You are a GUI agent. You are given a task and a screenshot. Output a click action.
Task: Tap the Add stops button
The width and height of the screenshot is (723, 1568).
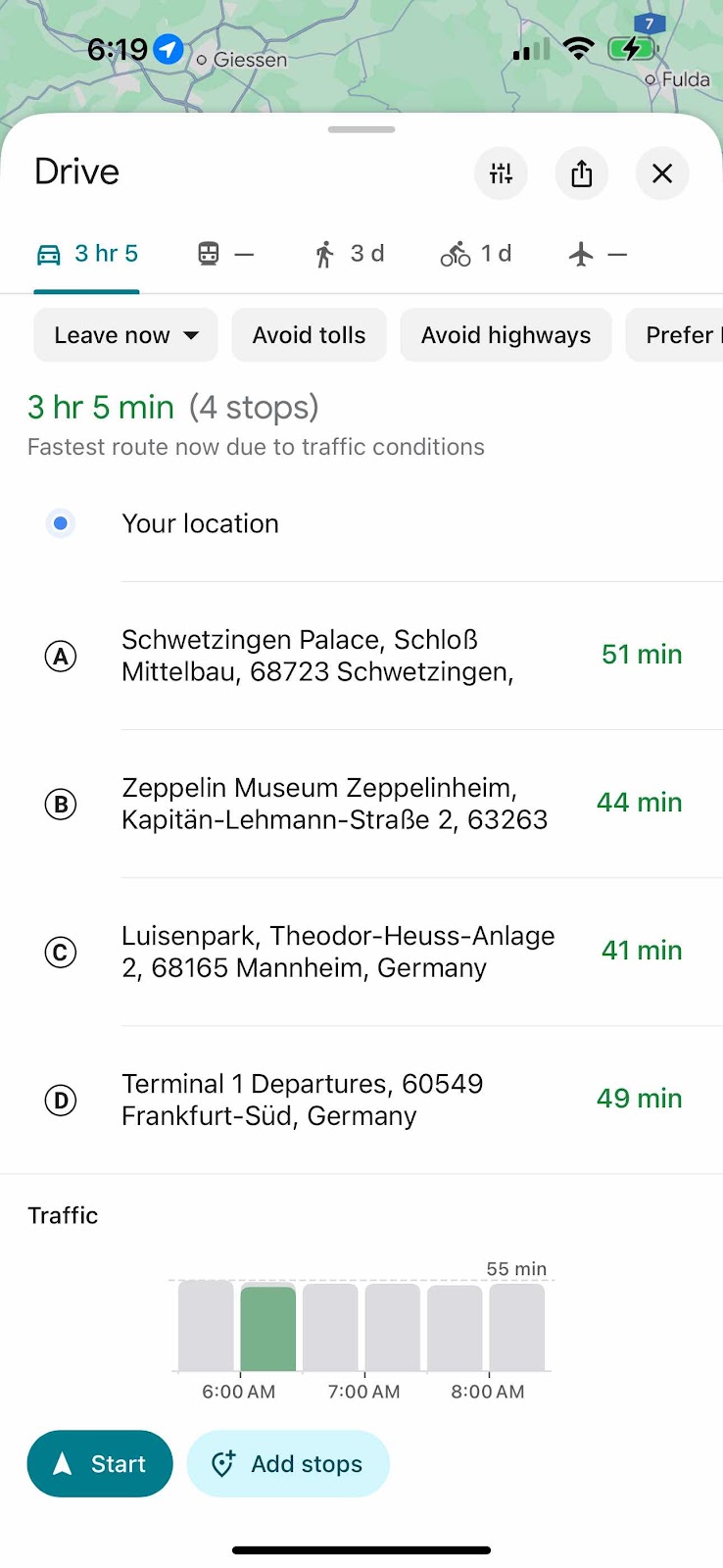[288, 1463]
